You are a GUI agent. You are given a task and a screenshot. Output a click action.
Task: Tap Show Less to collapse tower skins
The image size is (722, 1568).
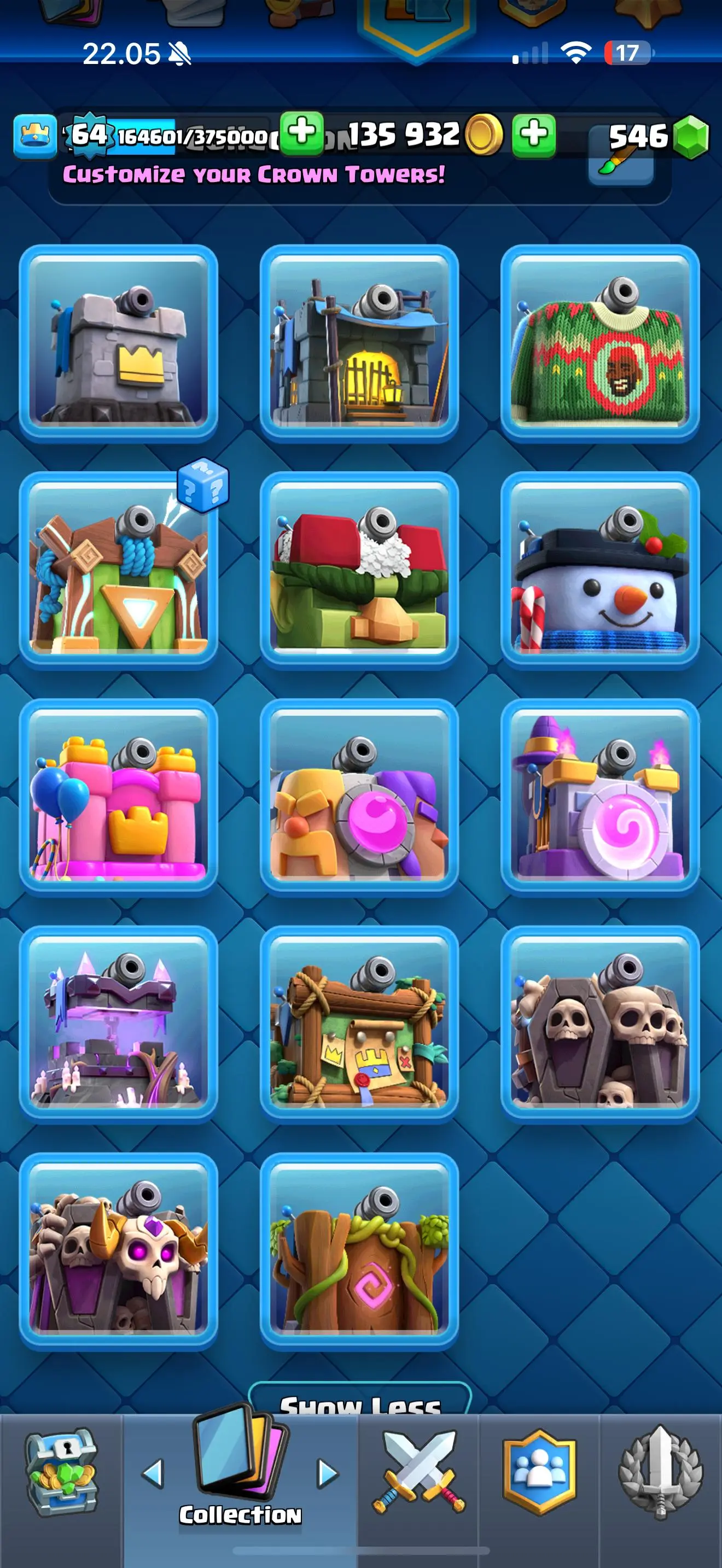click(359, 1402)
